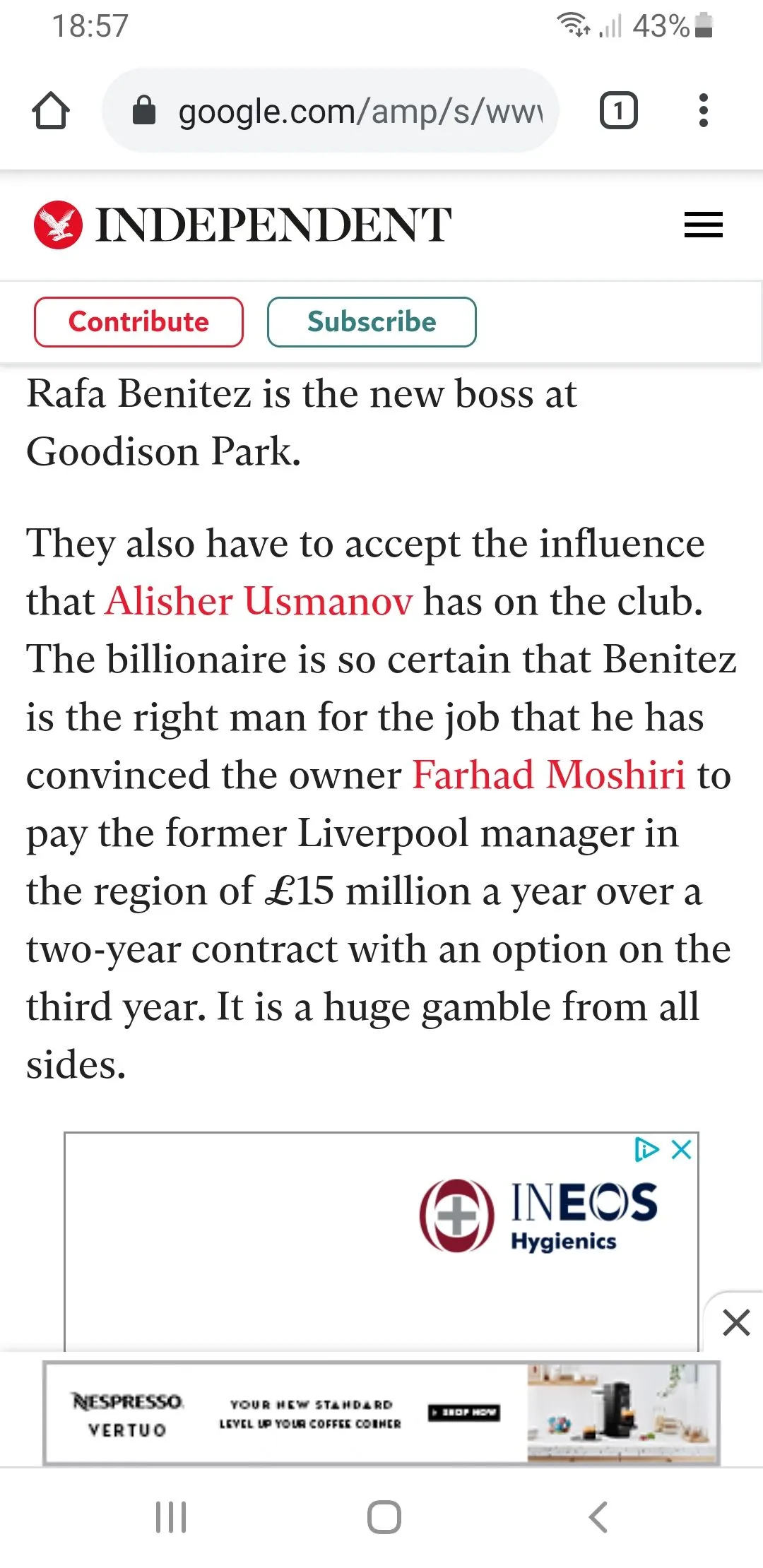Open the Farhad Moshiri link

(549, 776)
